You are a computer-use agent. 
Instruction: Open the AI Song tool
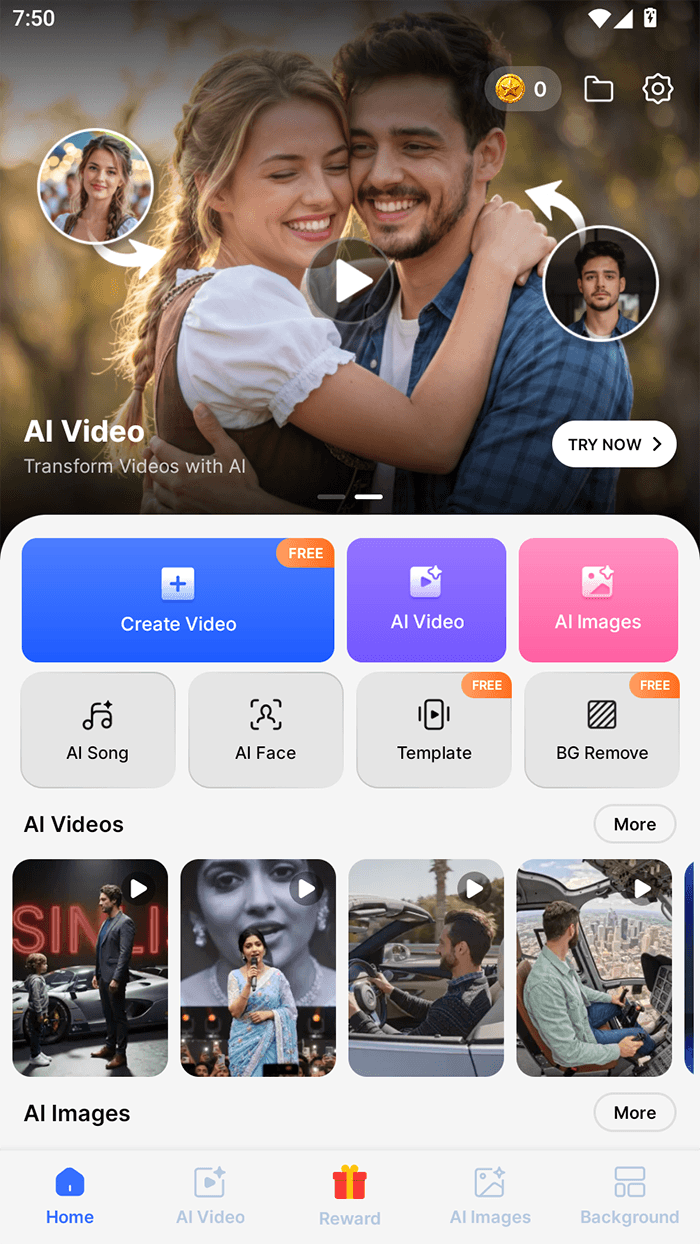pyautogui.click(x=98, y=729)
